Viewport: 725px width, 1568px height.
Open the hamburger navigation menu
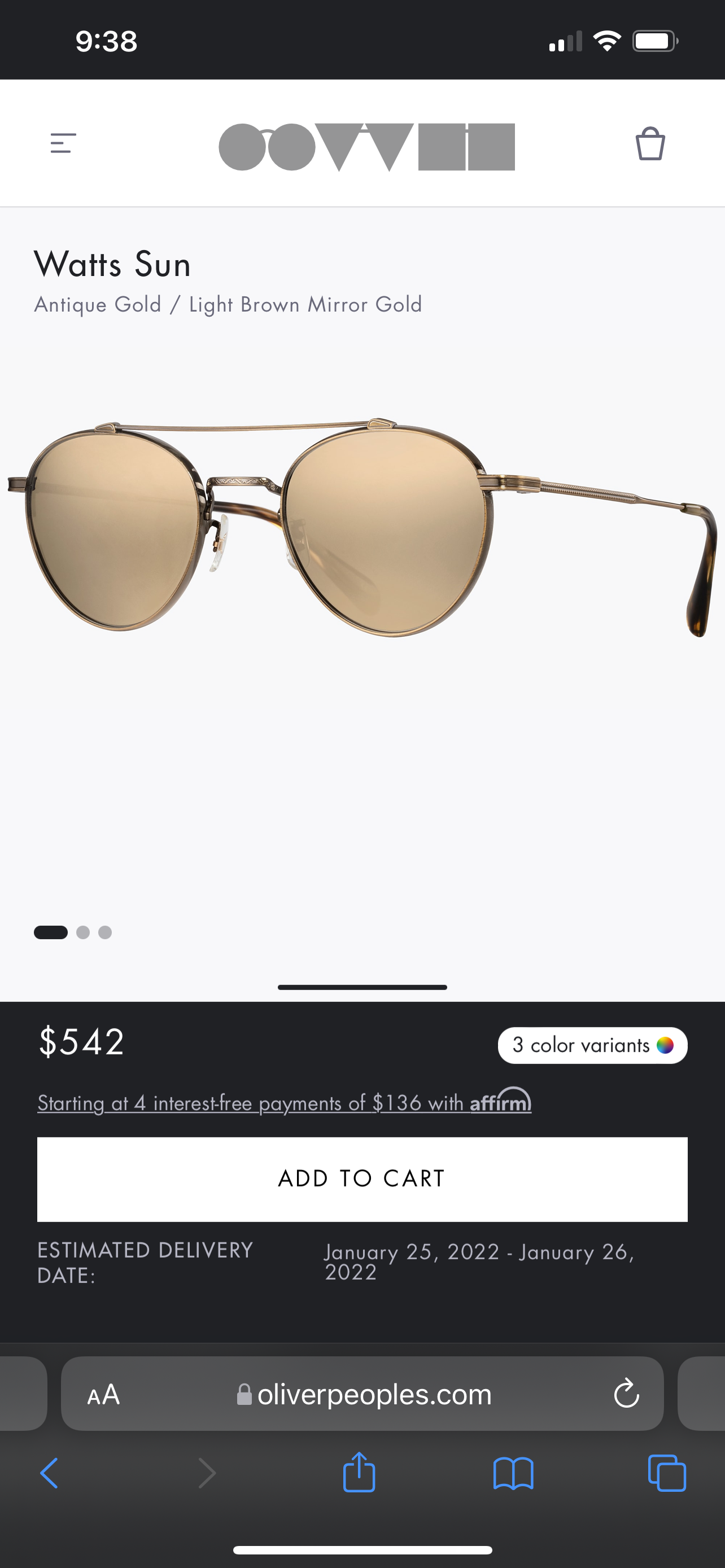(63, 143)
